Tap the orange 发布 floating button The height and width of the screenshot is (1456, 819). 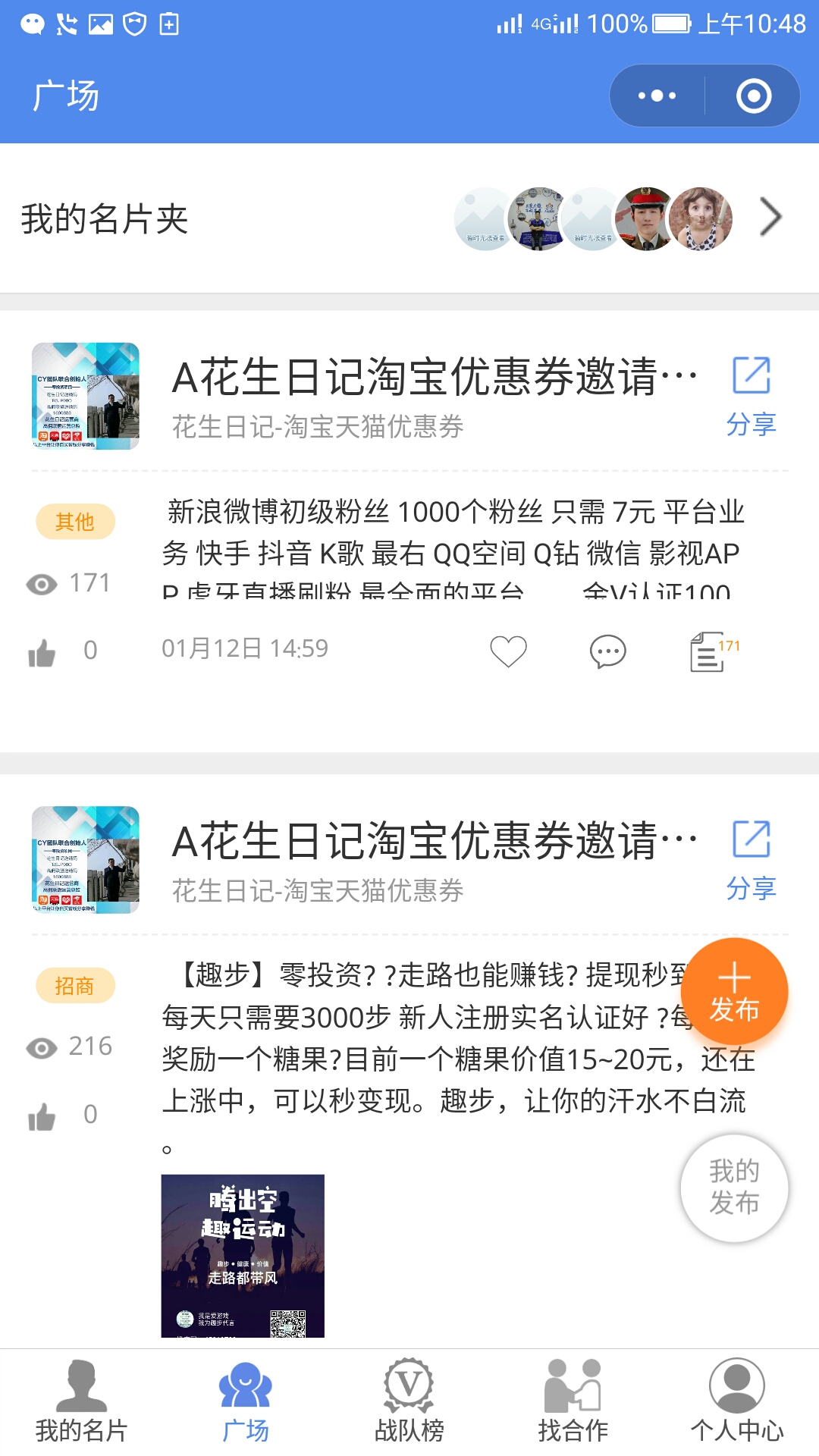click(x=734, y=992)
